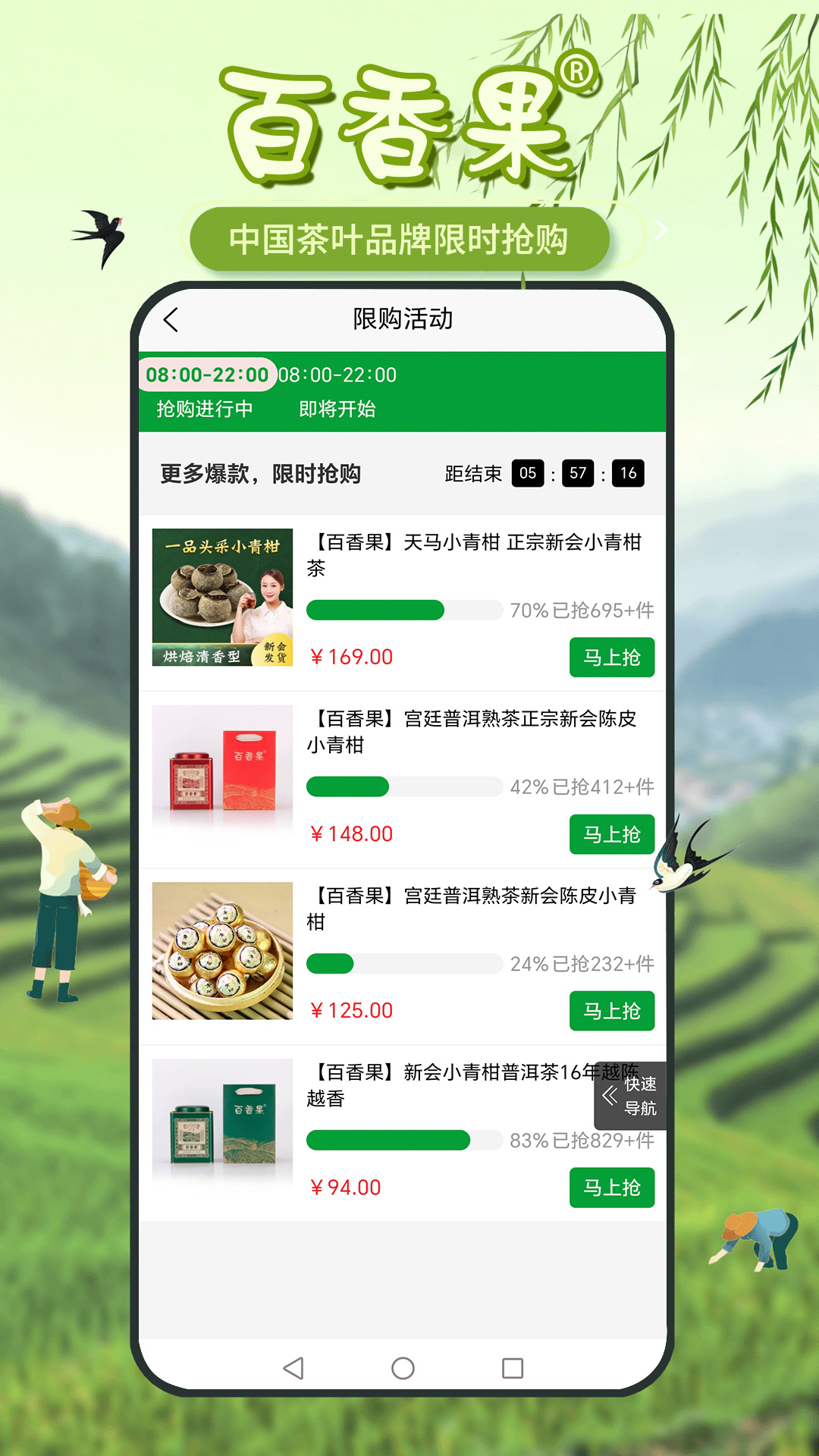Tap 马上抢 on the ¥125 product

click(611, 1011)
